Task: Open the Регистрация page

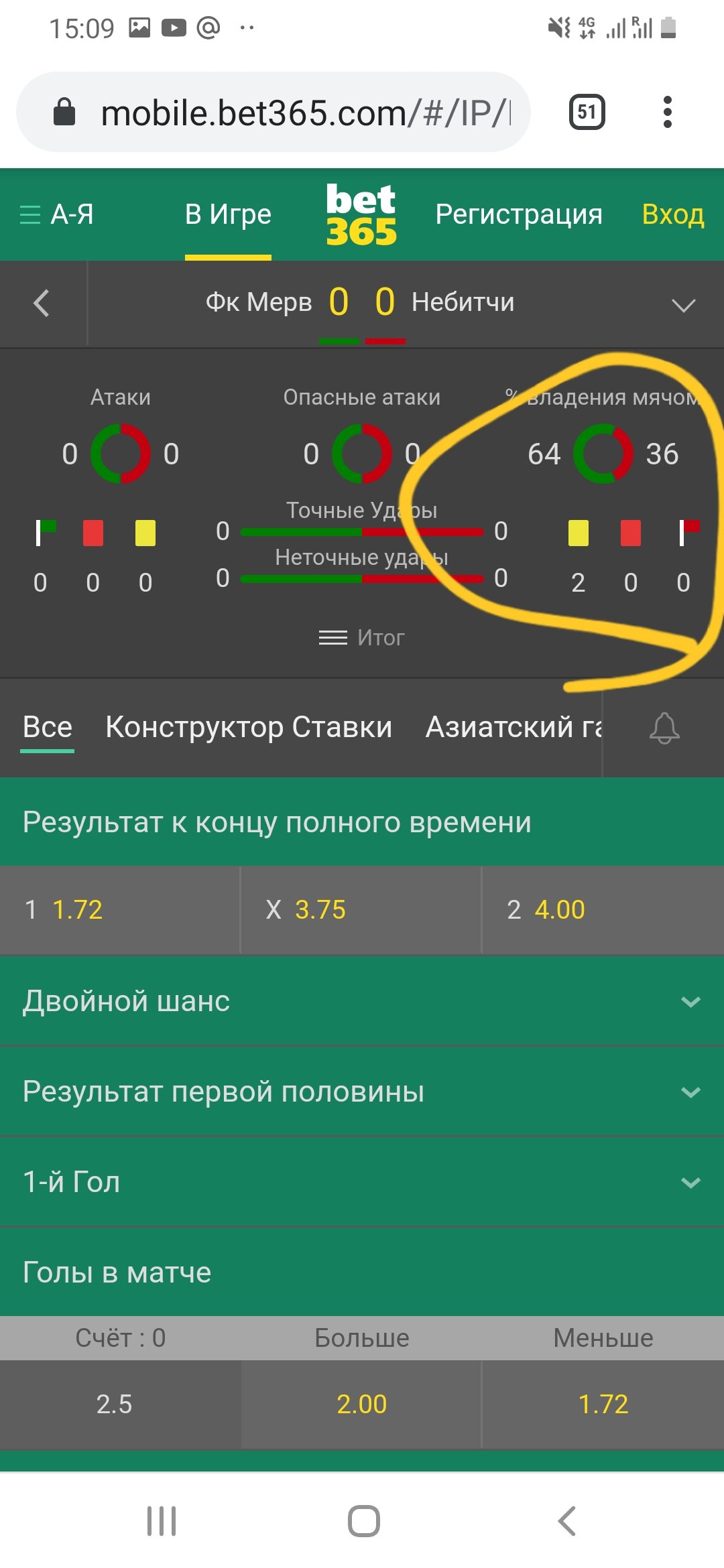Action: tap(518, 214)
